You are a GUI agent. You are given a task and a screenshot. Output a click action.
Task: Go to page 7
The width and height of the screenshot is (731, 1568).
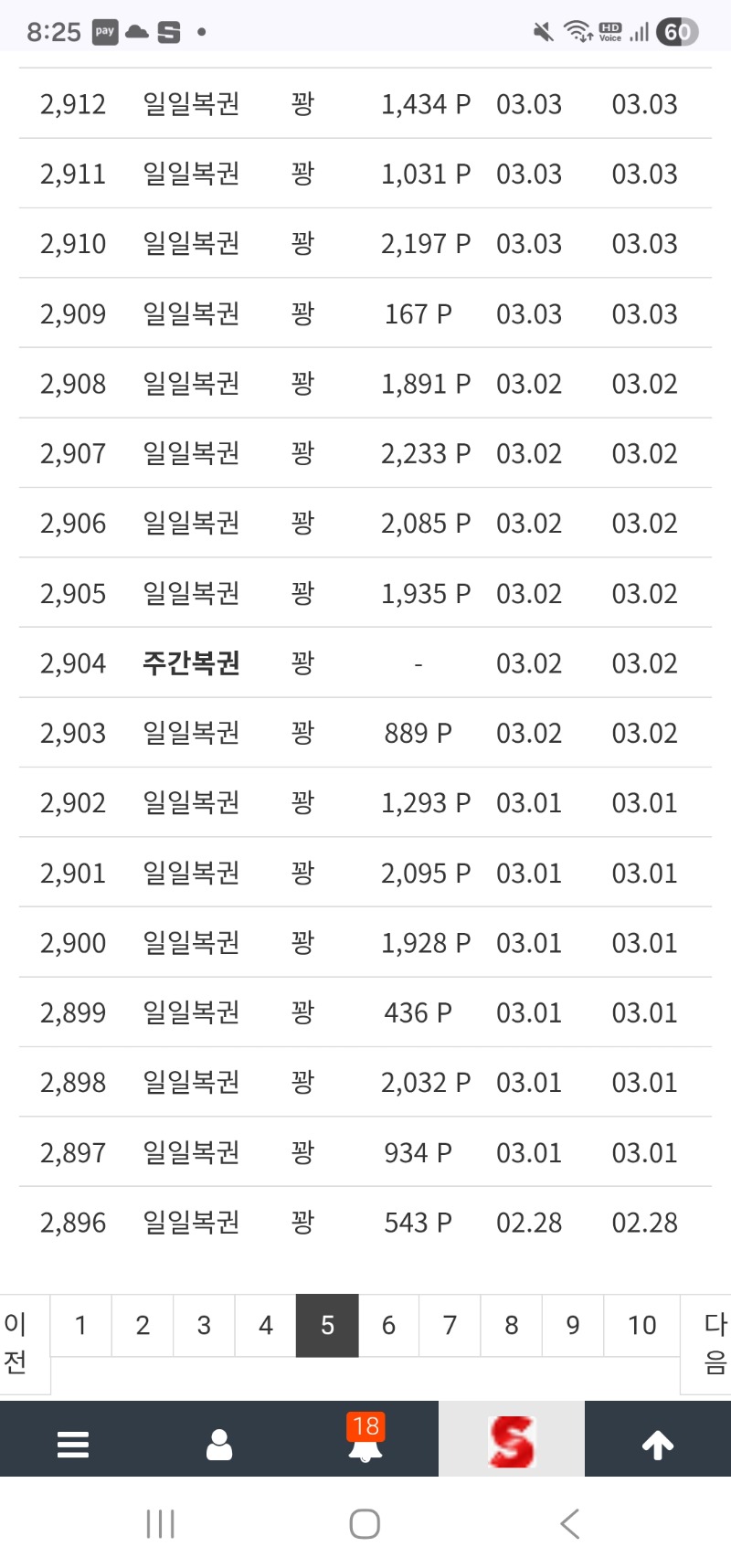click(450, 1325)
